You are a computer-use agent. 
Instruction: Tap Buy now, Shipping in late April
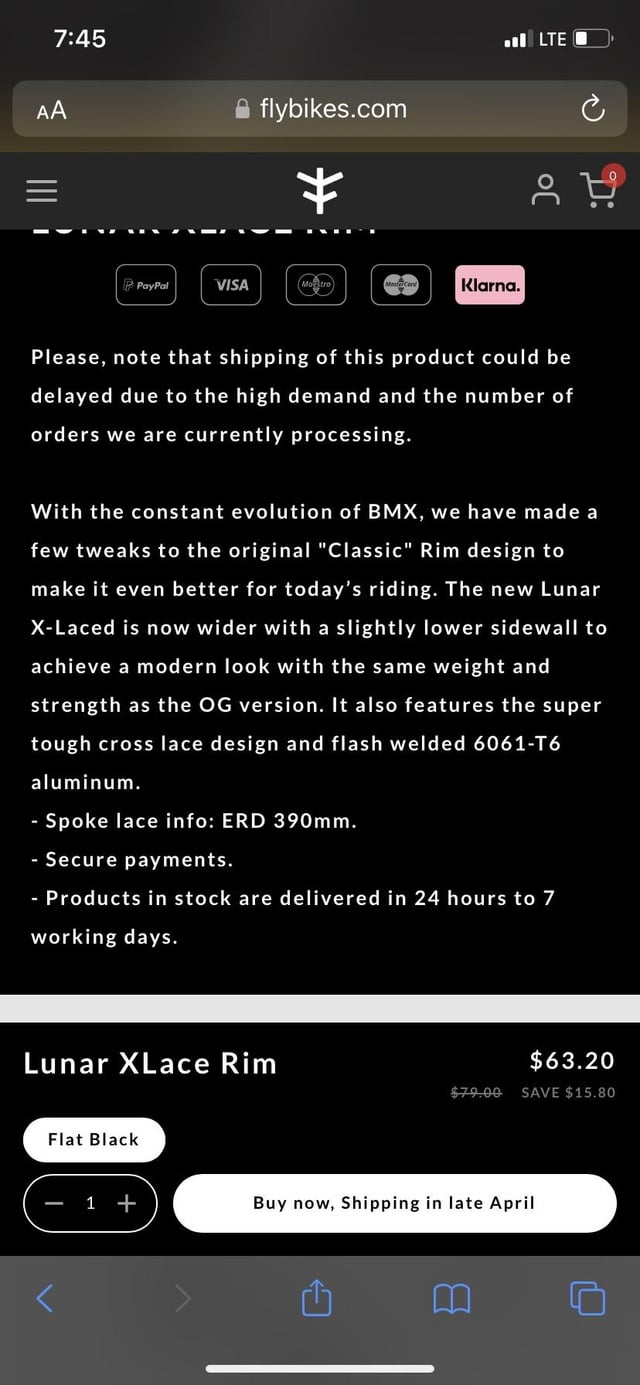click(394, 1203)
